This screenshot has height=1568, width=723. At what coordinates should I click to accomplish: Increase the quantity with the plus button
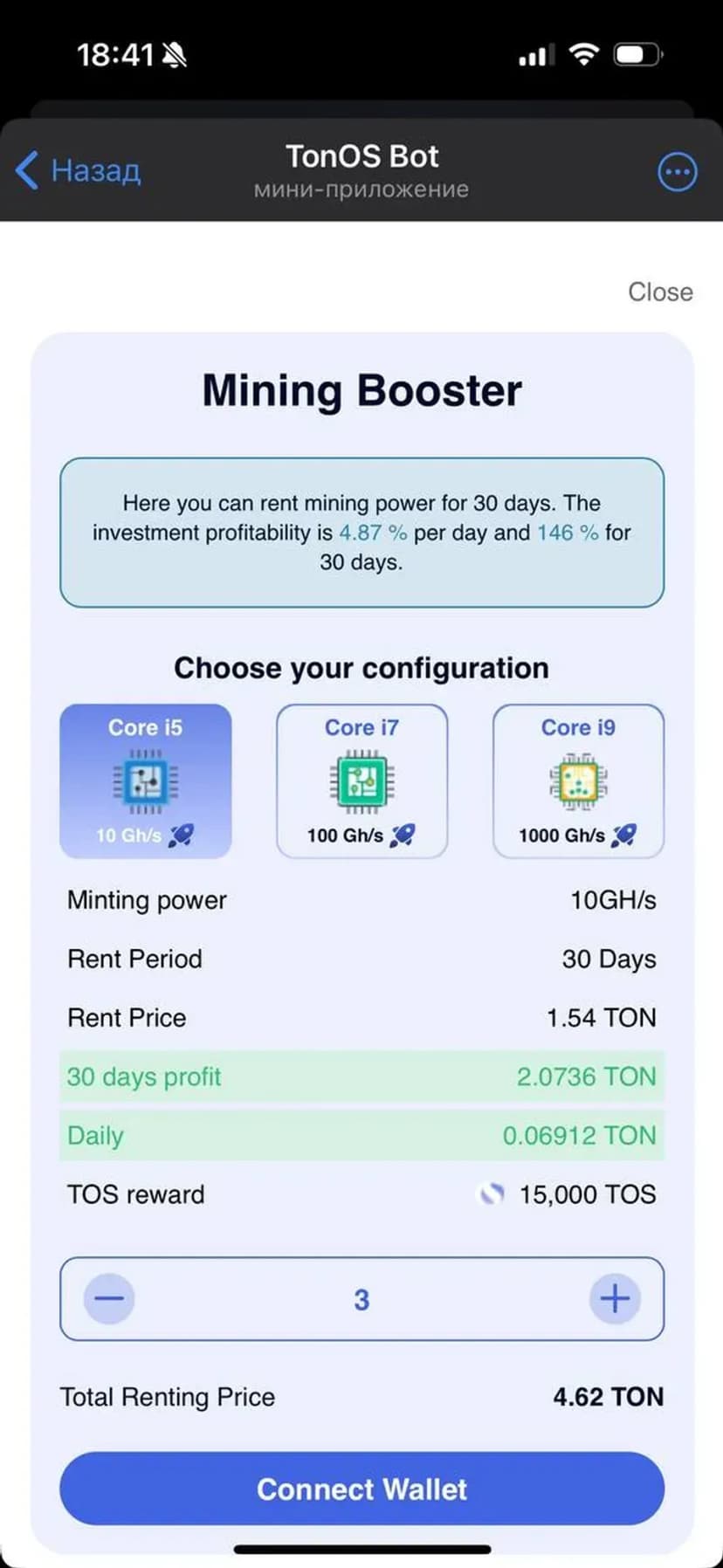(615, 1298)
